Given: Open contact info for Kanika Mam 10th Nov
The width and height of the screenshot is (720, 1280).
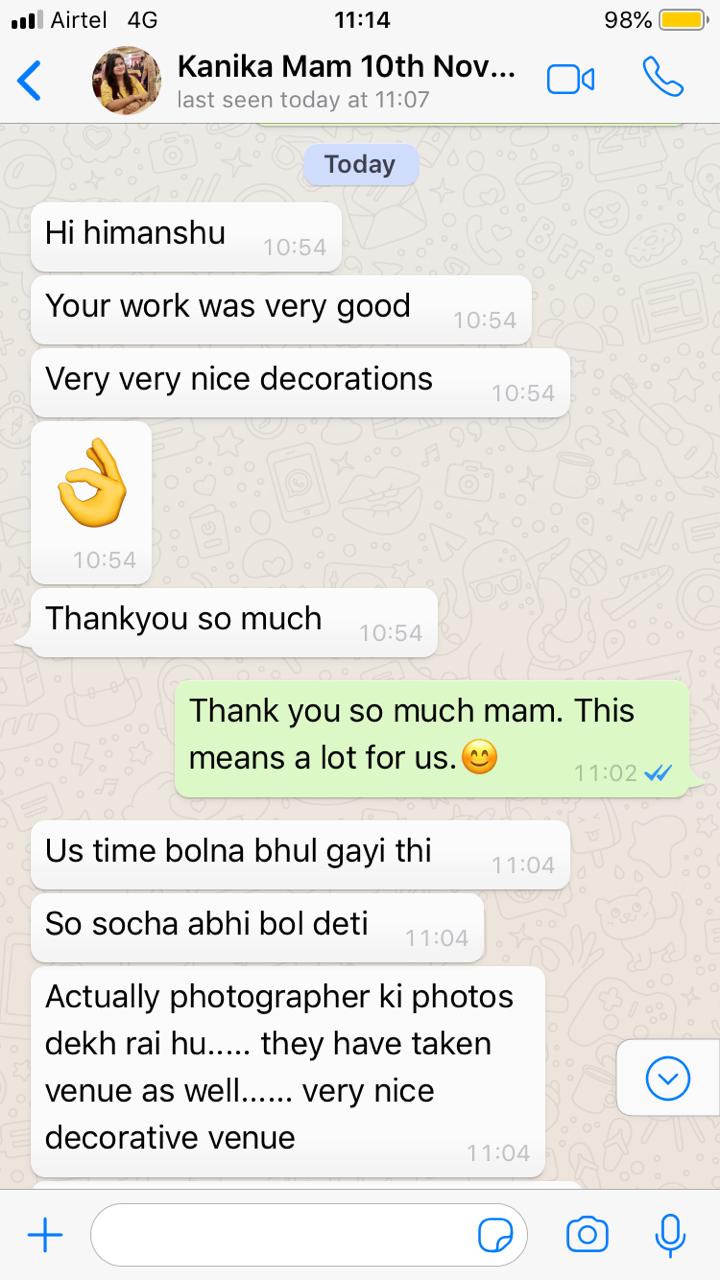Looking at the screenshot, I should [x=346, y=80].
